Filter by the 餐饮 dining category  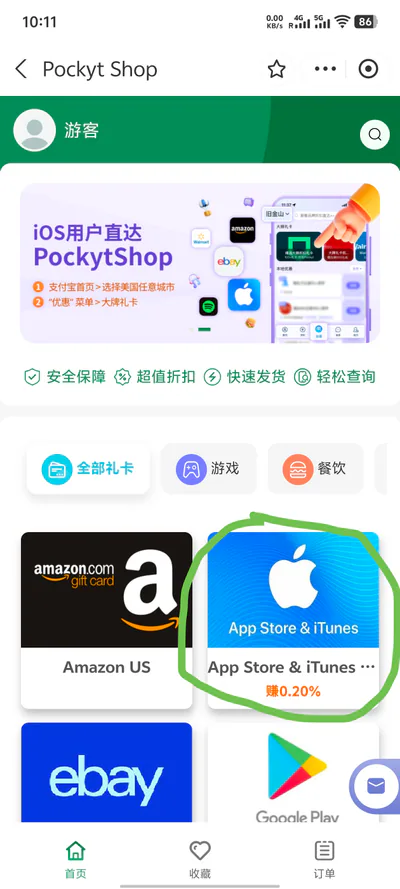pyautogui.click(x=315, y=469)
